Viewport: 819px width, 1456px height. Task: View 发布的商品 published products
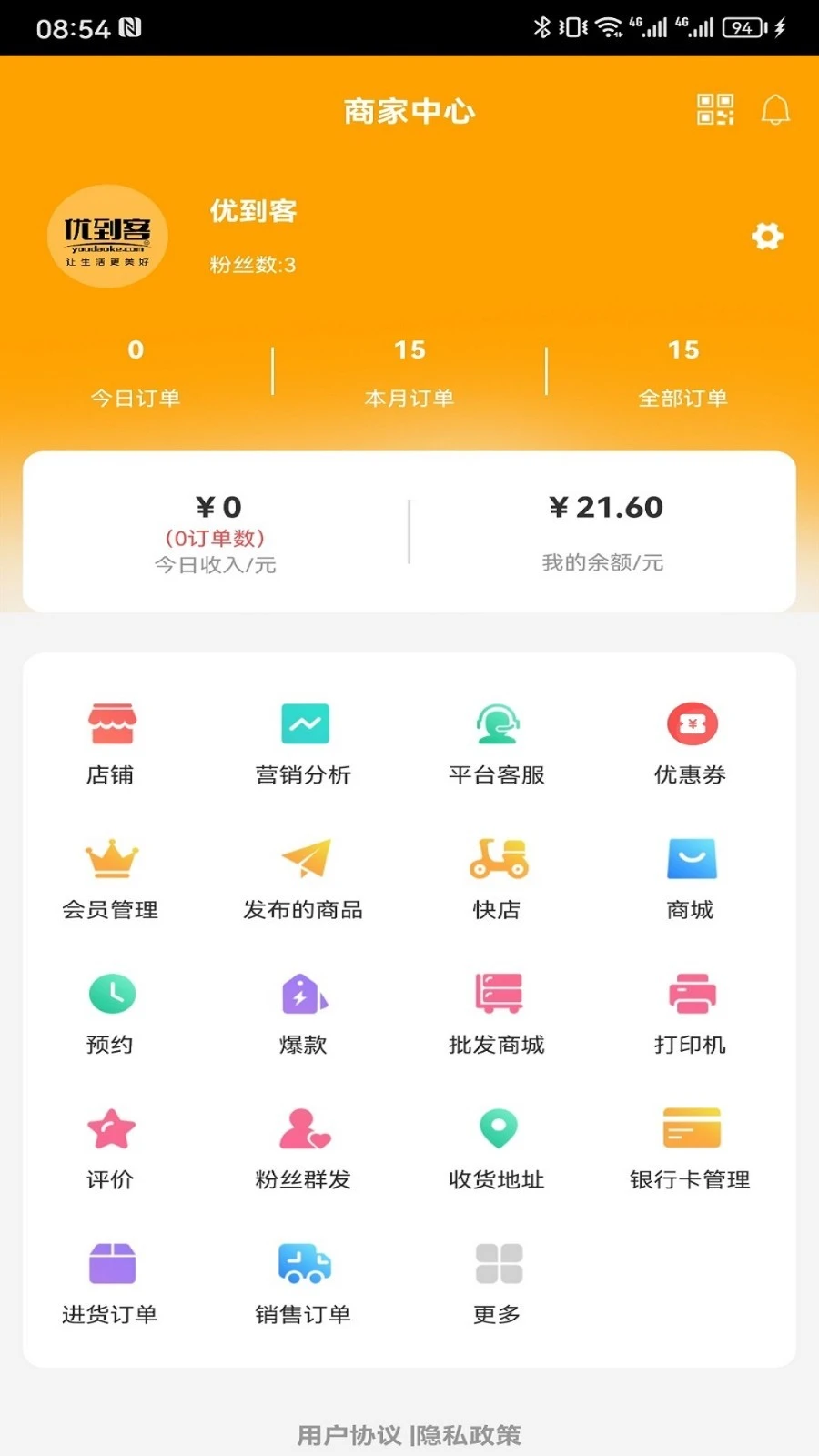[x=305, y=874]
